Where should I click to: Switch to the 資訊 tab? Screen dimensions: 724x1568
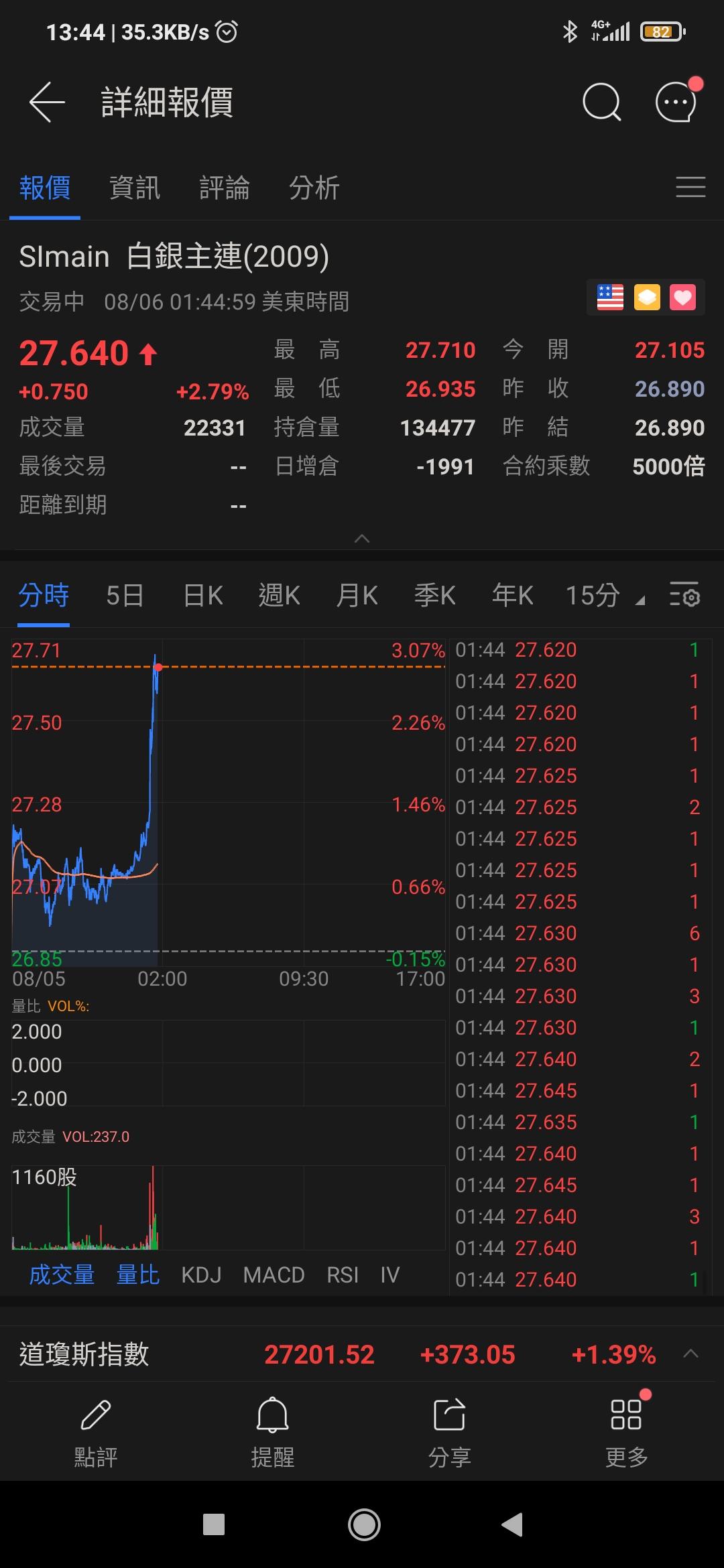(x=135, y=188)
